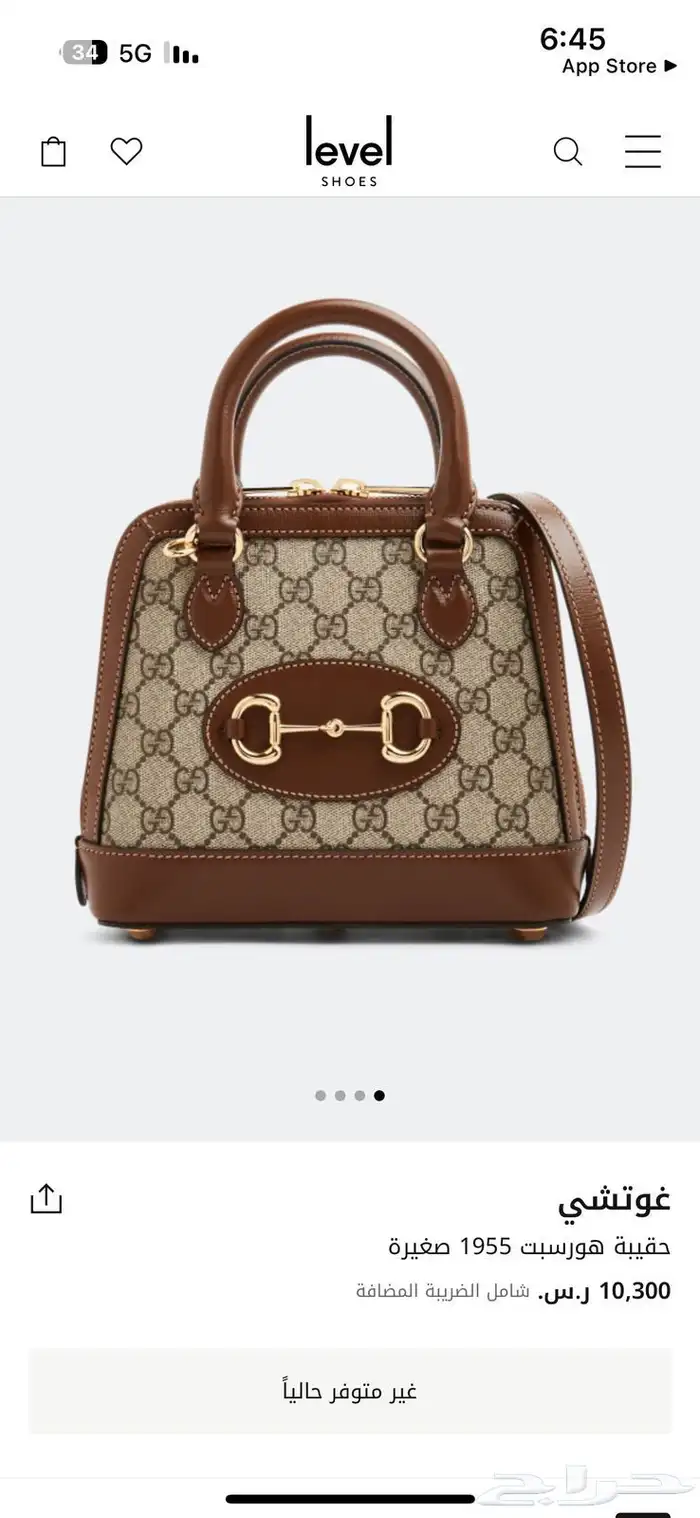Open the shopping bag
The image size is (700, 1518).
point(53,152)
